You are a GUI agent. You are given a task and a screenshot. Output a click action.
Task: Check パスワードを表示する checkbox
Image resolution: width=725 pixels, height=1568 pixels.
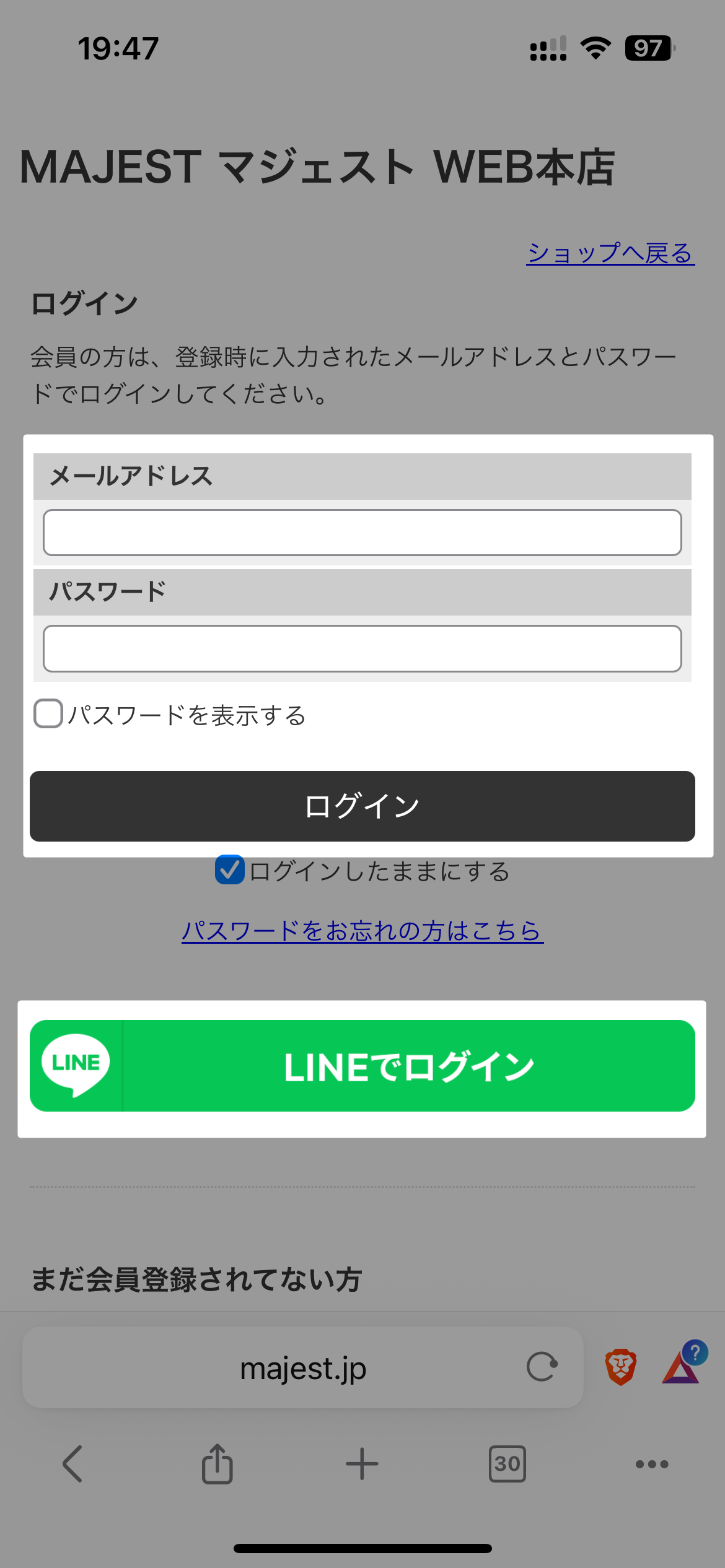48,714
